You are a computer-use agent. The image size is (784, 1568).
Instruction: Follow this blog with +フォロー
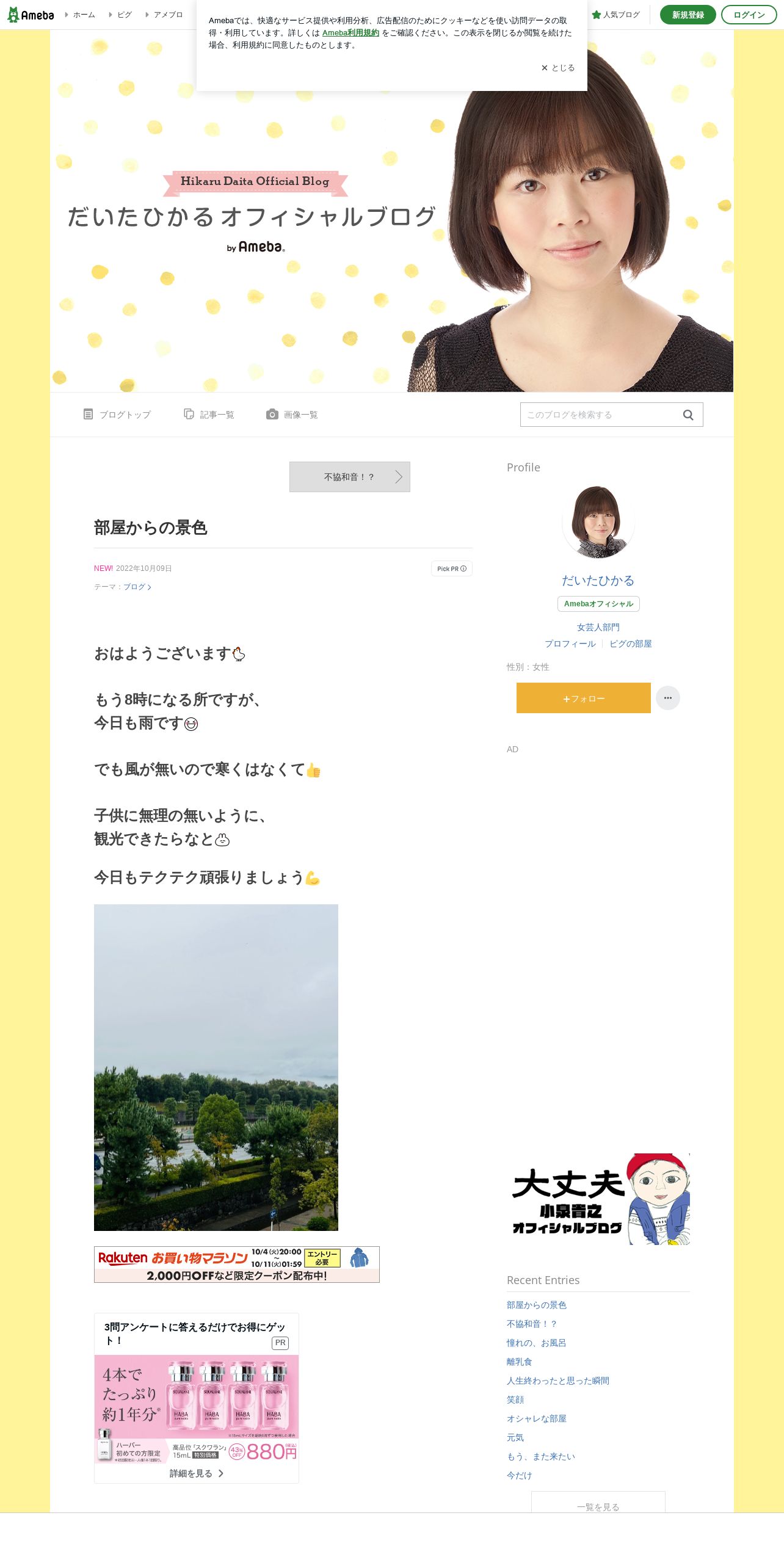click(584, 698)
